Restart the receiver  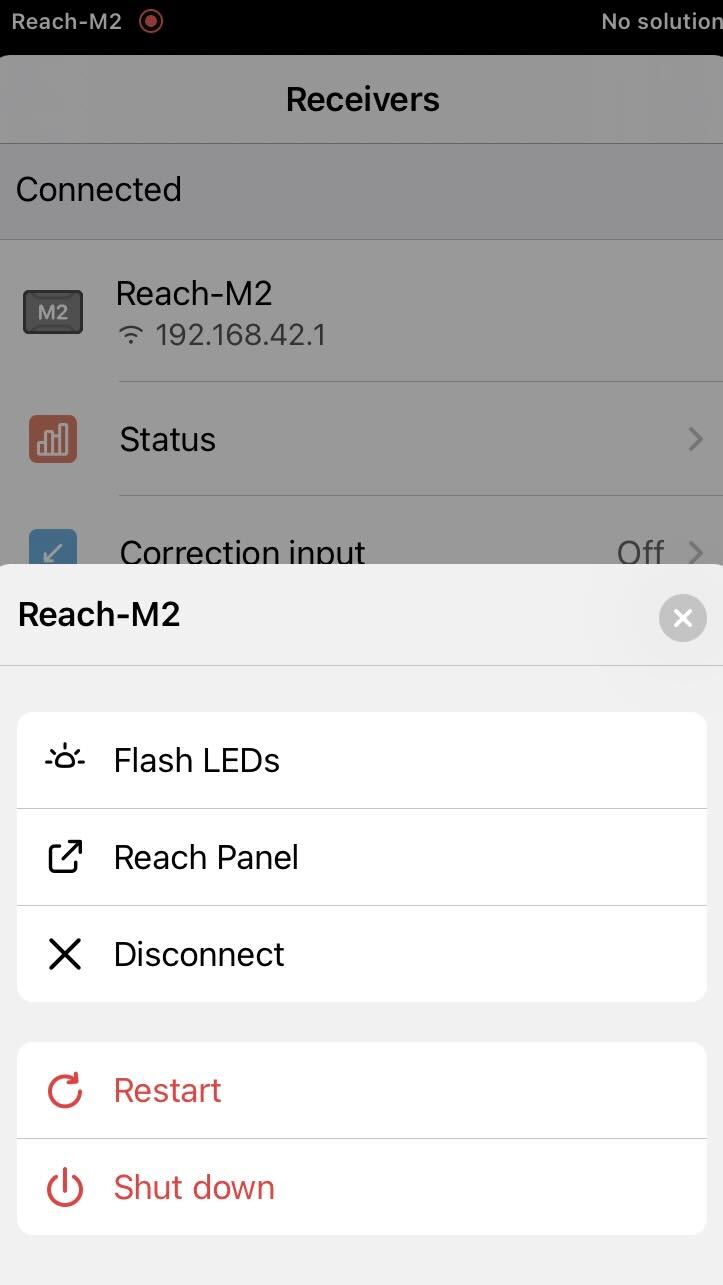click(x=362, y=1090)
